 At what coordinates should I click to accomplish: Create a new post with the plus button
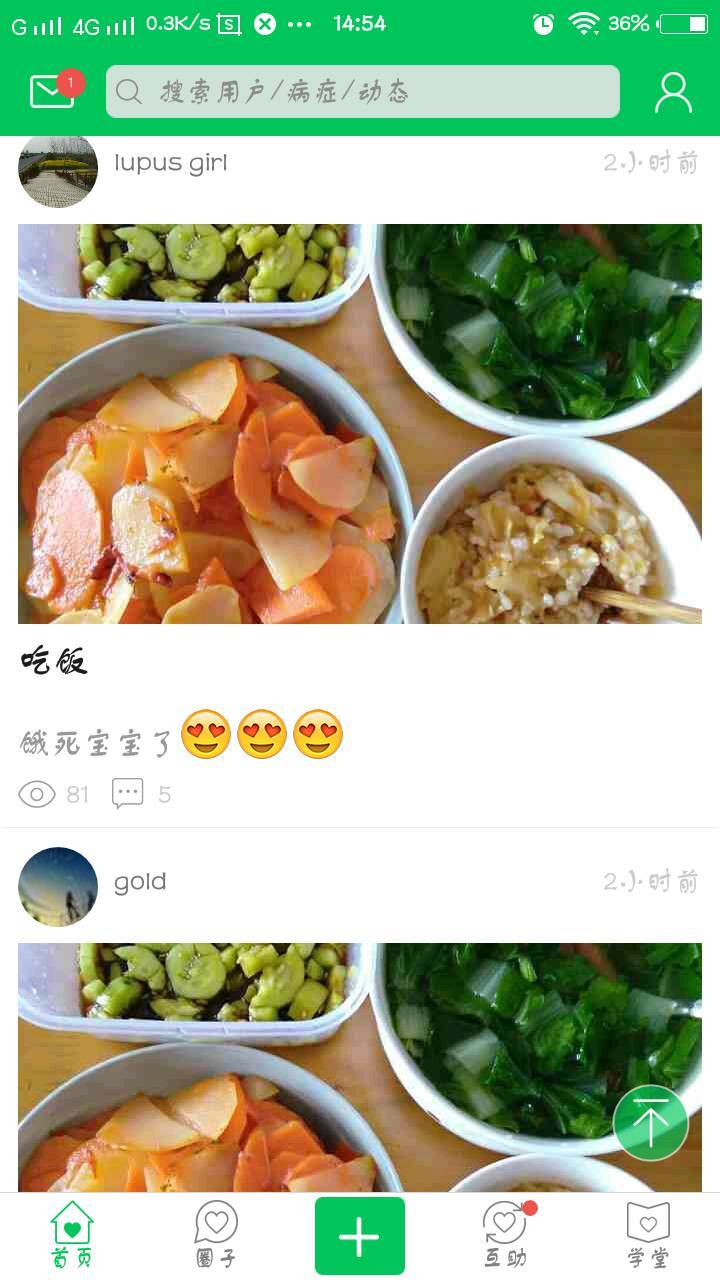coord(360,1236)
